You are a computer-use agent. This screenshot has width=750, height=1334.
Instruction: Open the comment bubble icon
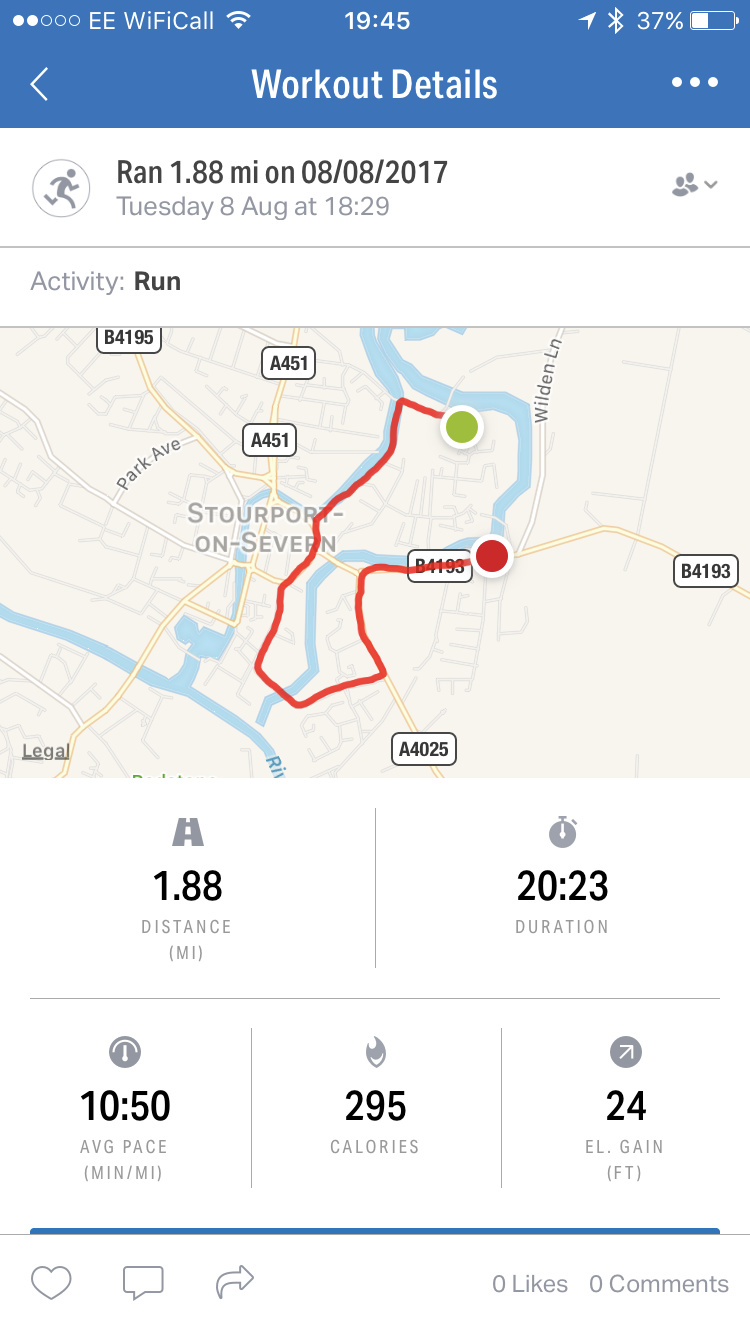(143, 1282)
